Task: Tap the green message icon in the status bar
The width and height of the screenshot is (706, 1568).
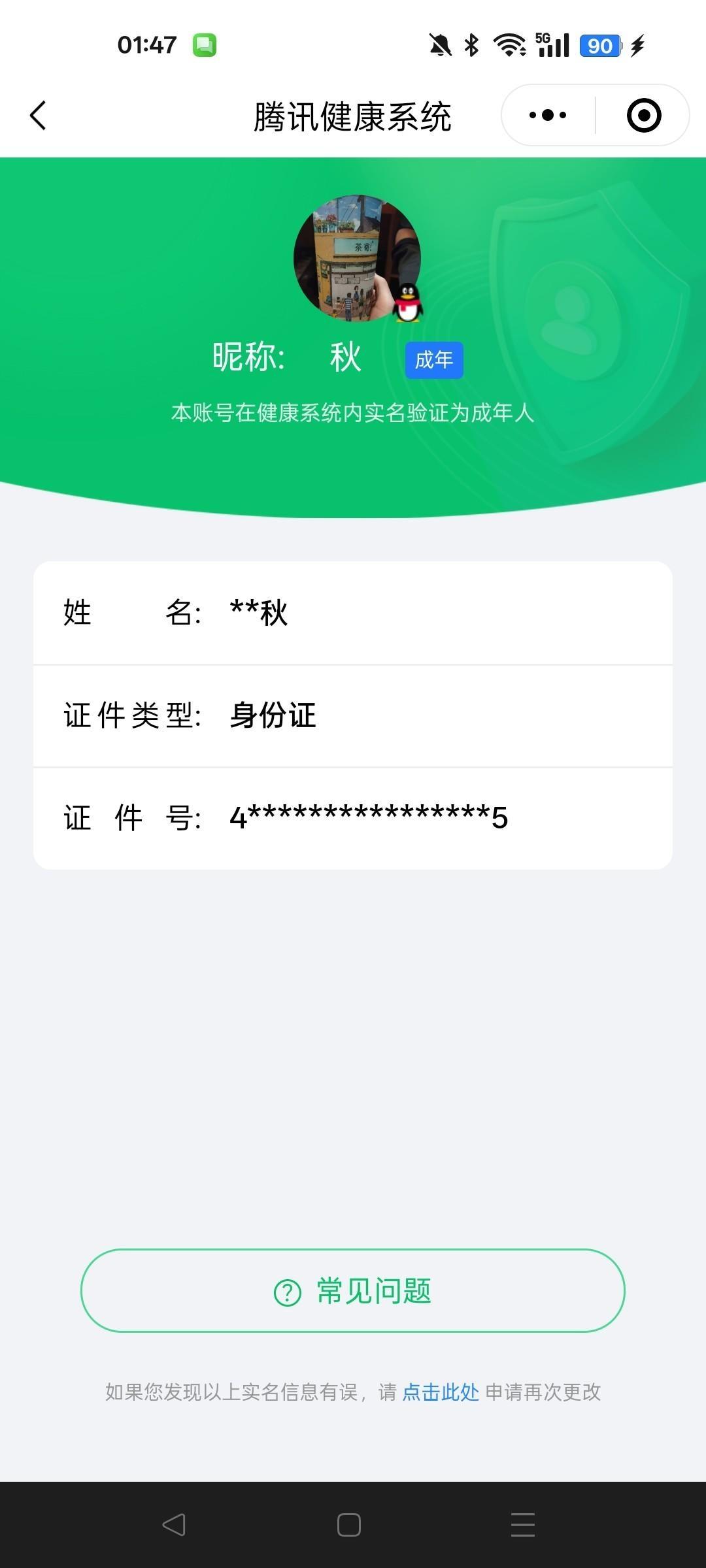Action: [206, 44]
